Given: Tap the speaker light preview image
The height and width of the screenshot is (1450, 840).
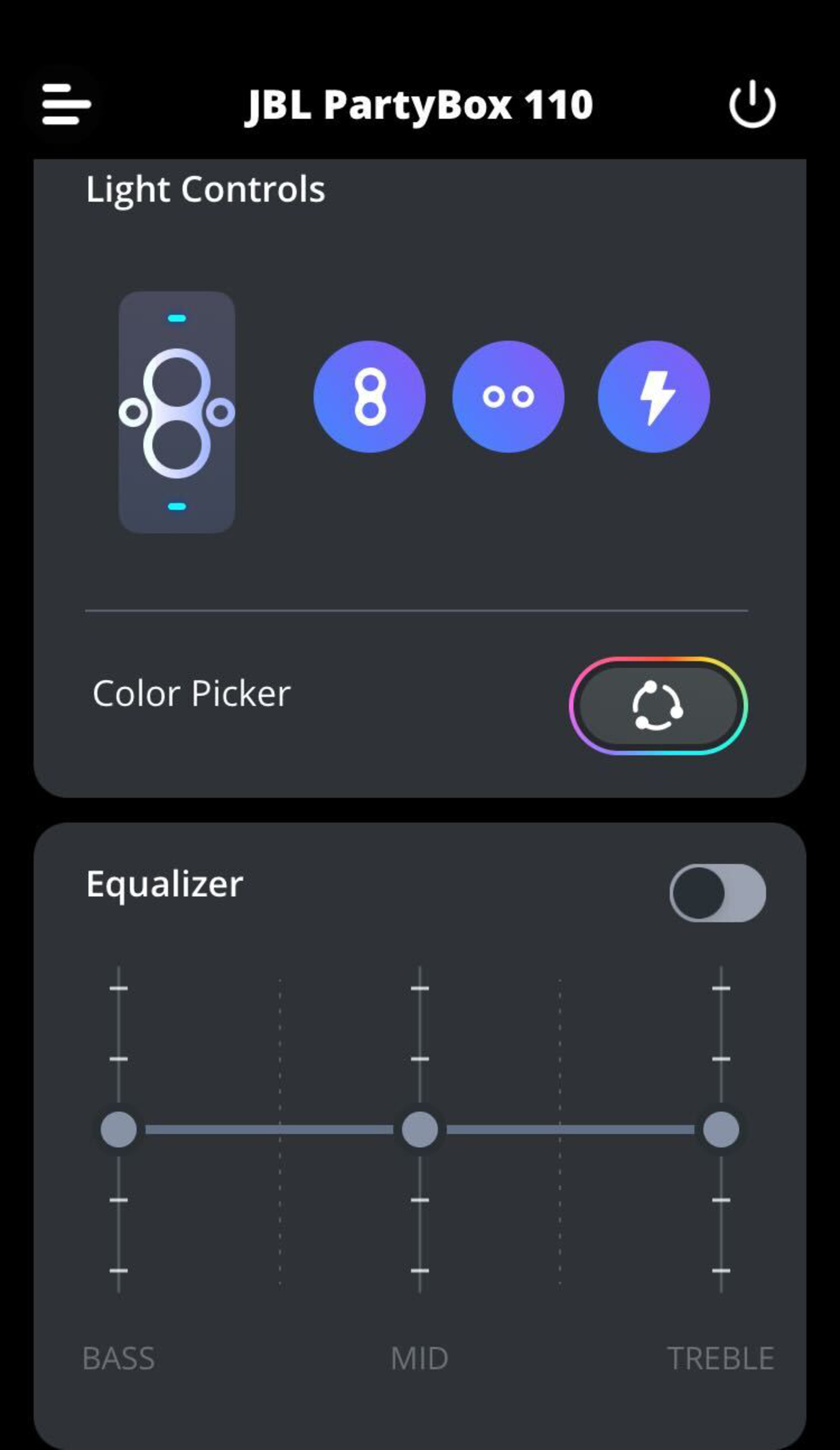Looking at the screenshot, I should click(x=177, y=412).
